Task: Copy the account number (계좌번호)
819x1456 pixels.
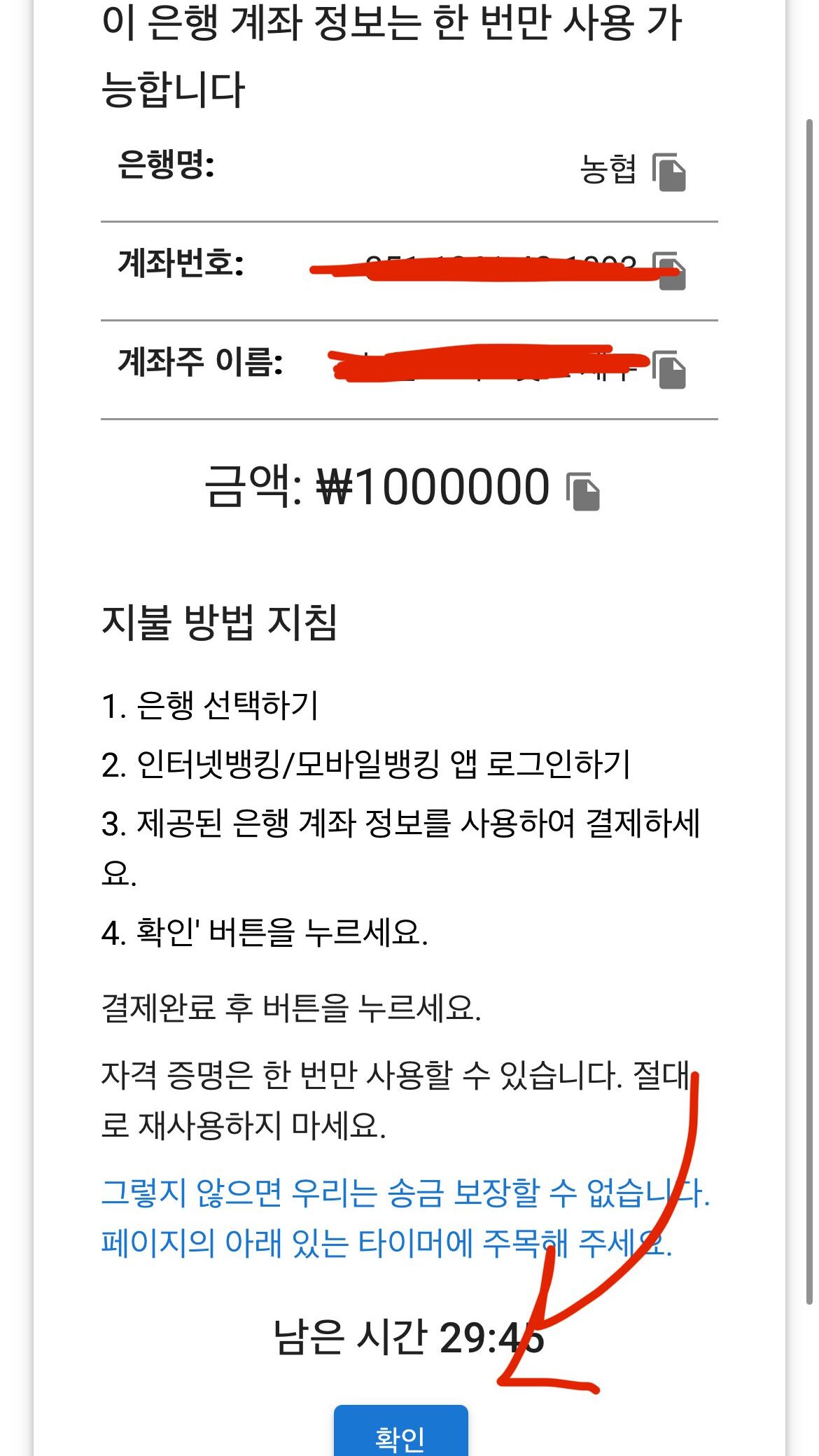Action: pos(670,271)
